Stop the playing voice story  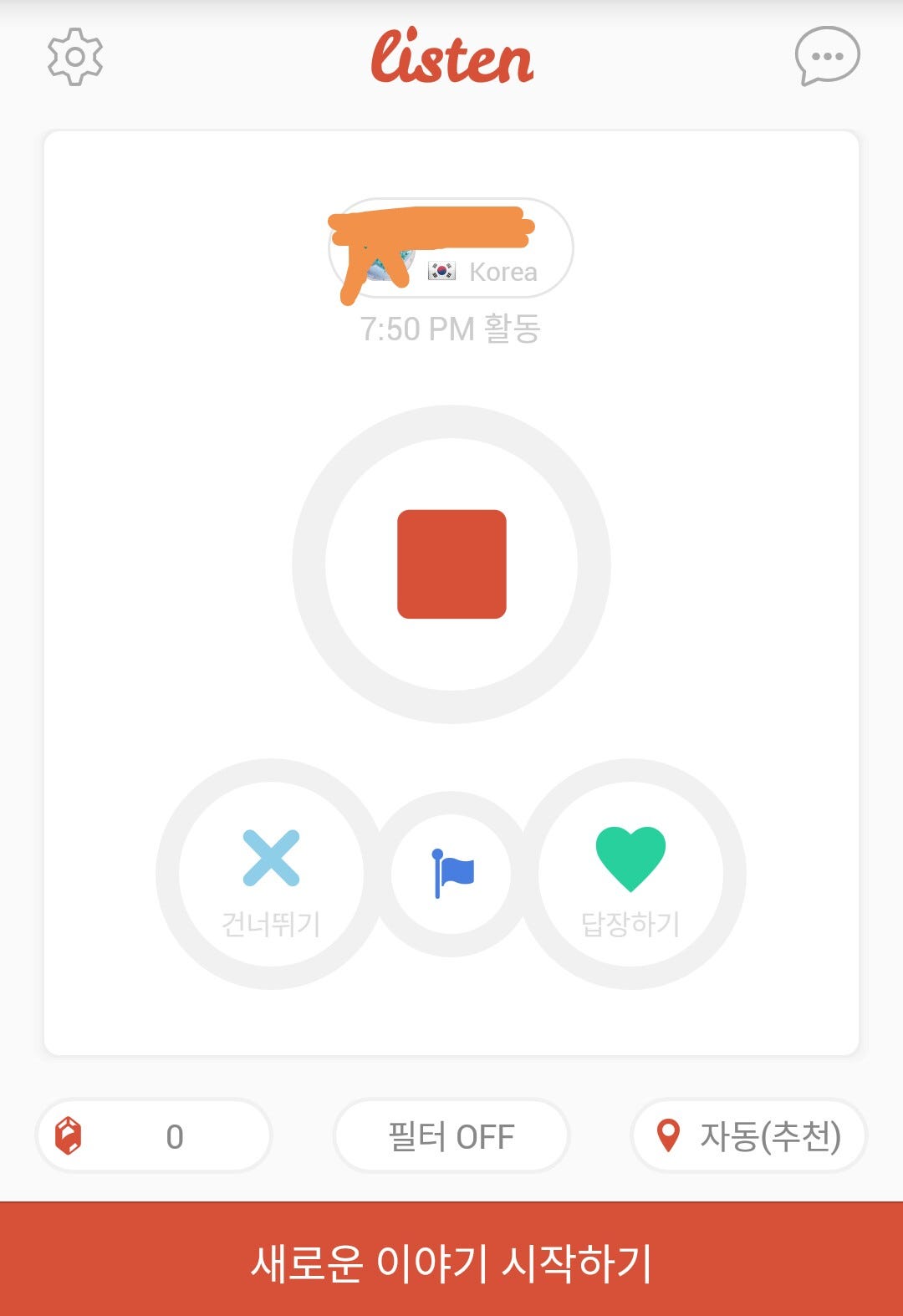click(451, 564)
